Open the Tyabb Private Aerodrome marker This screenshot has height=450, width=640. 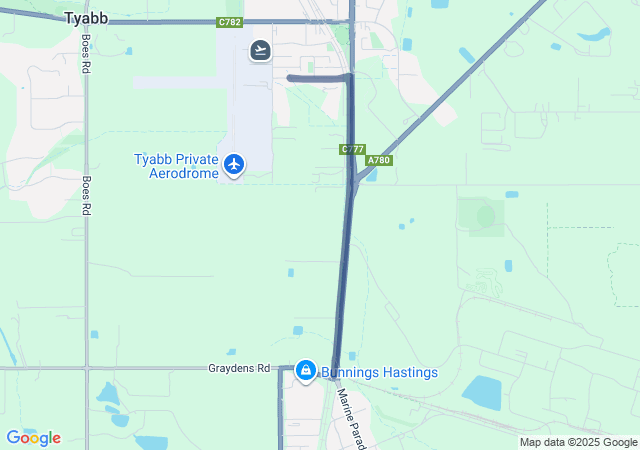pyautogui.click(x=234, y=163)
